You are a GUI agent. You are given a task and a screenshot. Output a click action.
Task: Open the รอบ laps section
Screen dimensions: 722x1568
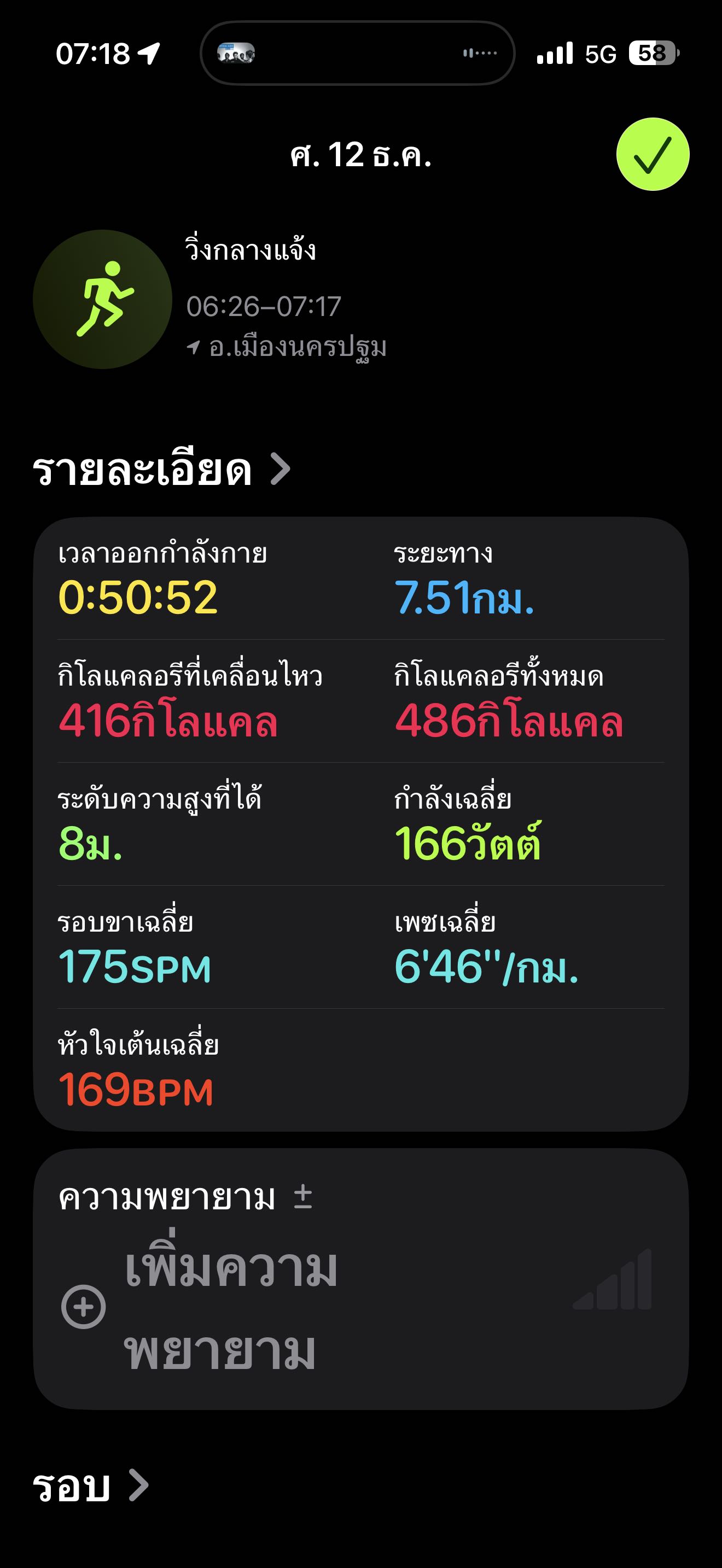[90, 1486]
